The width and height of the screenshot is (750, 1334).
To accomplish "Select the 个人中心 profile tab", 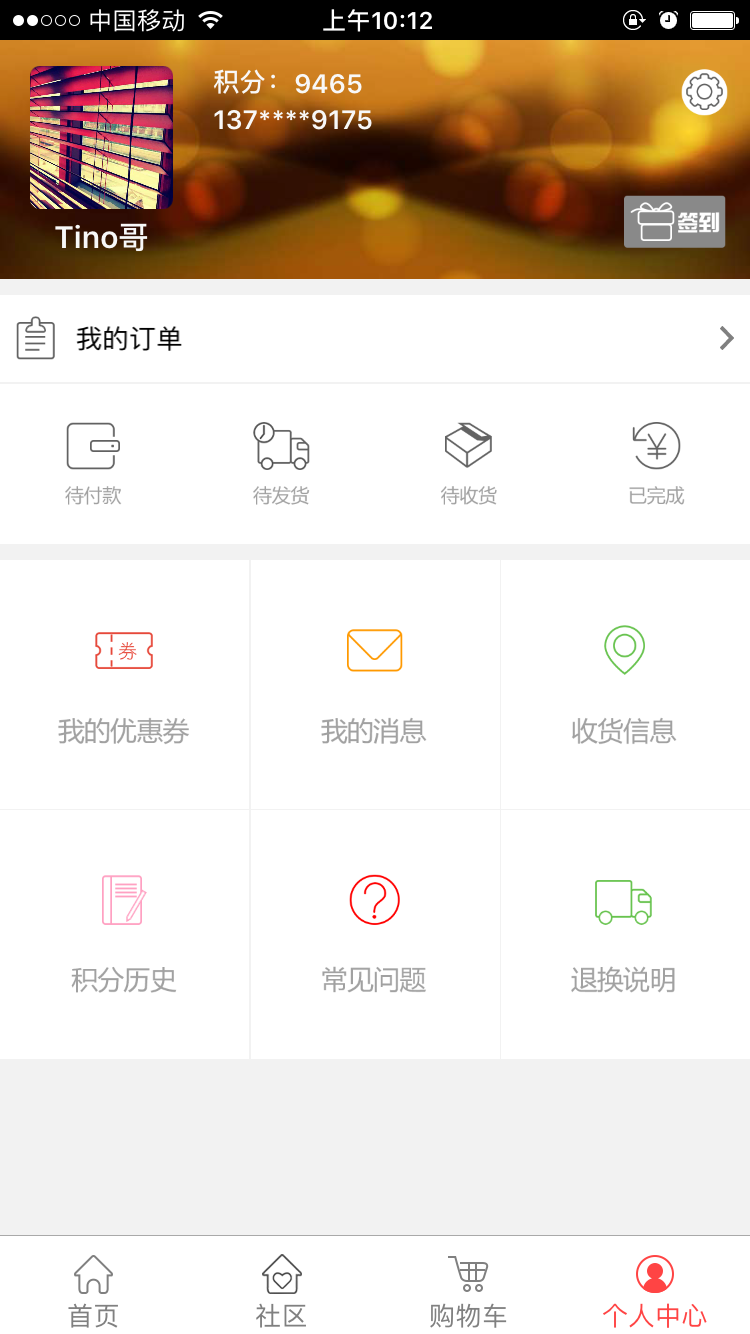I will [655, 1290].
